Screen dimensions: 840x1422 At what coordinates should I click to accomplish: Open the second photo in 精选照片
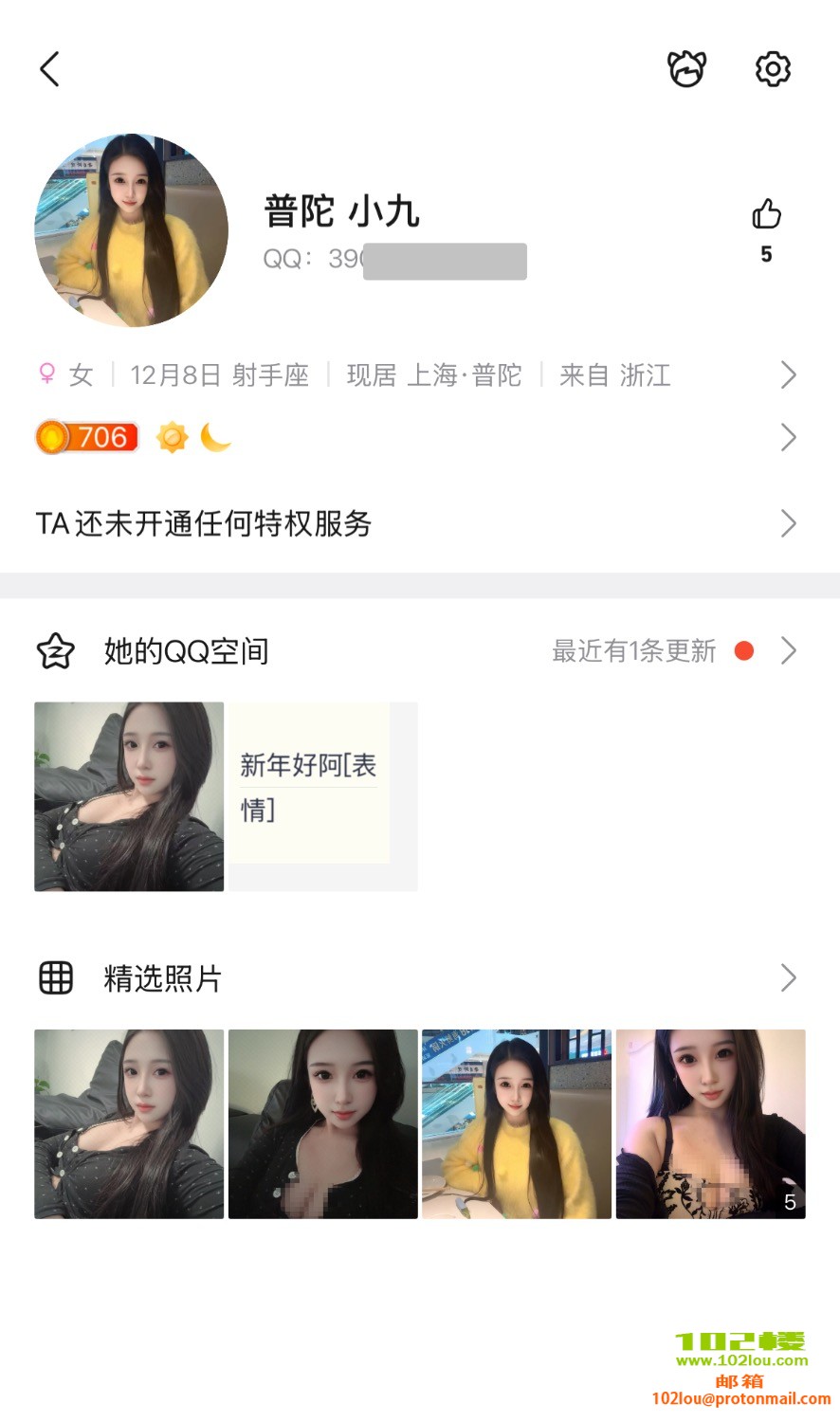click(x=322, y=1123)
